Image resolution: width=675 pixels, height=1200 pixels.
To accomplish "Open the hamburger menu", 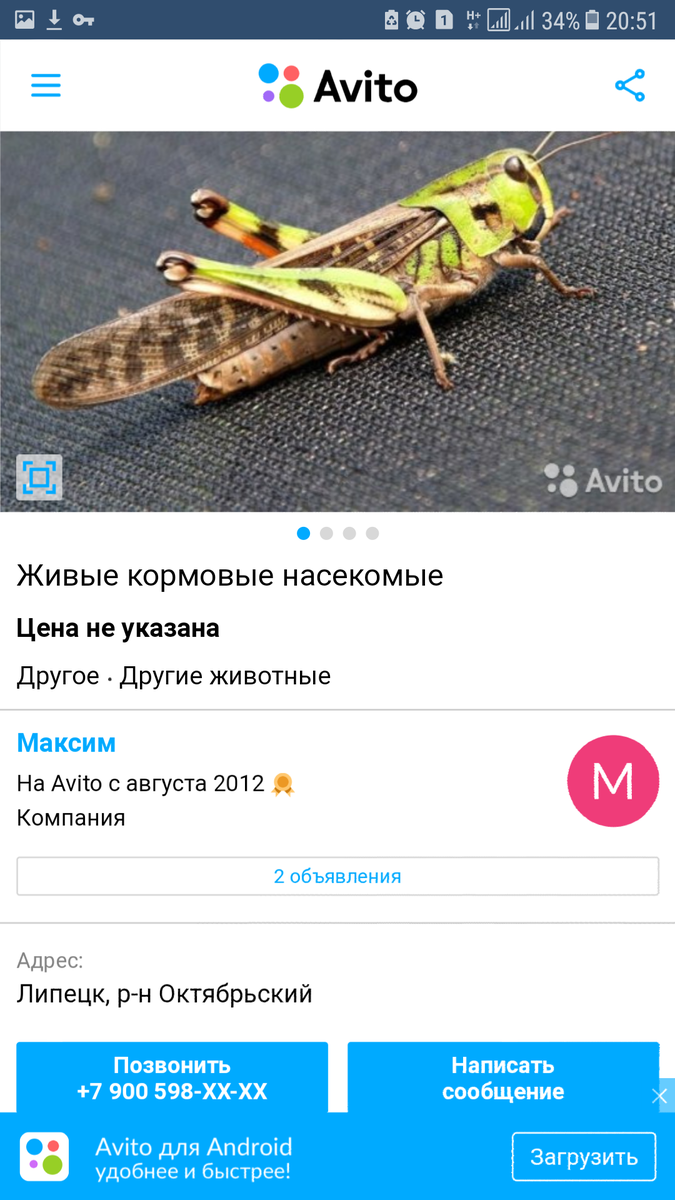I will pos(46,85).
